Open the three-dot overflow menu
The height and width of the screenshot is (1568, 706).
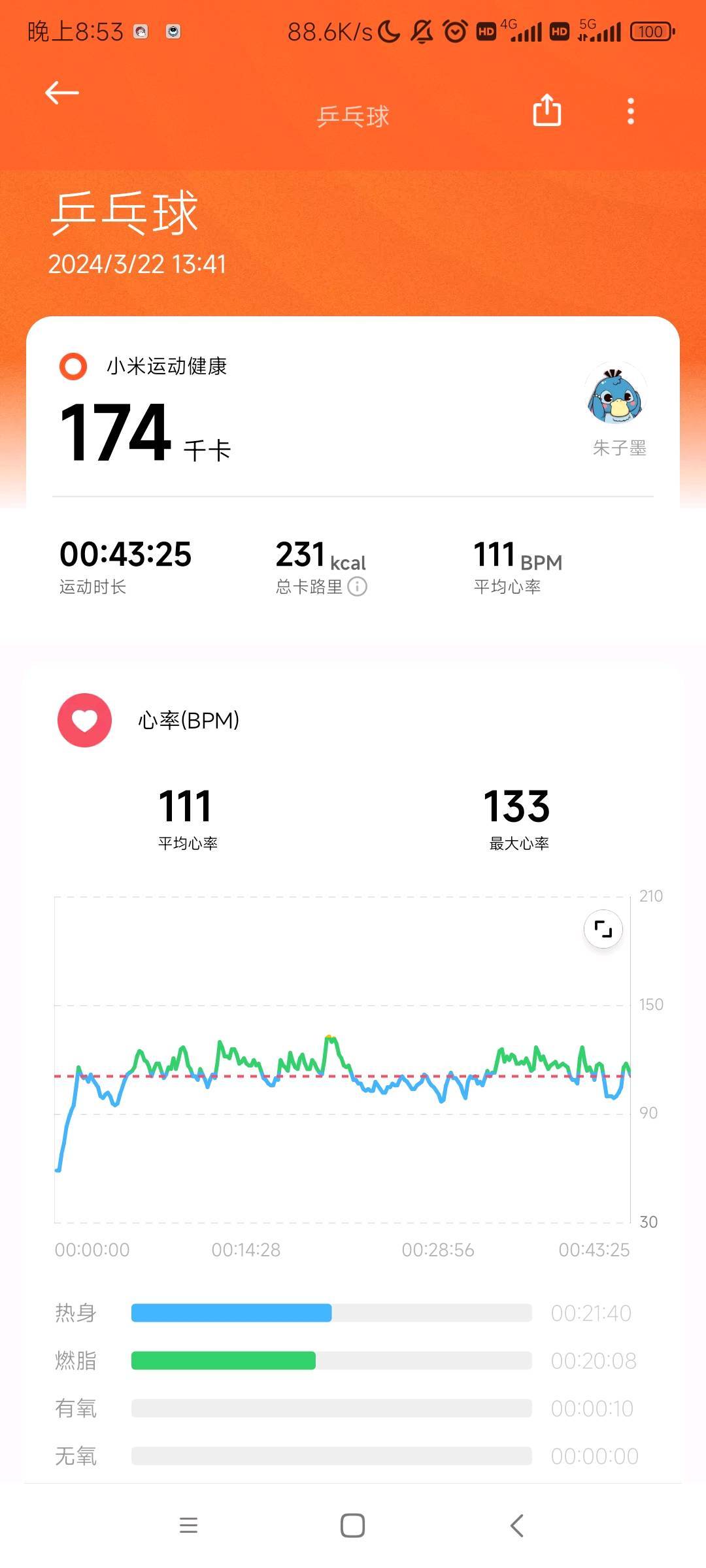630,111
